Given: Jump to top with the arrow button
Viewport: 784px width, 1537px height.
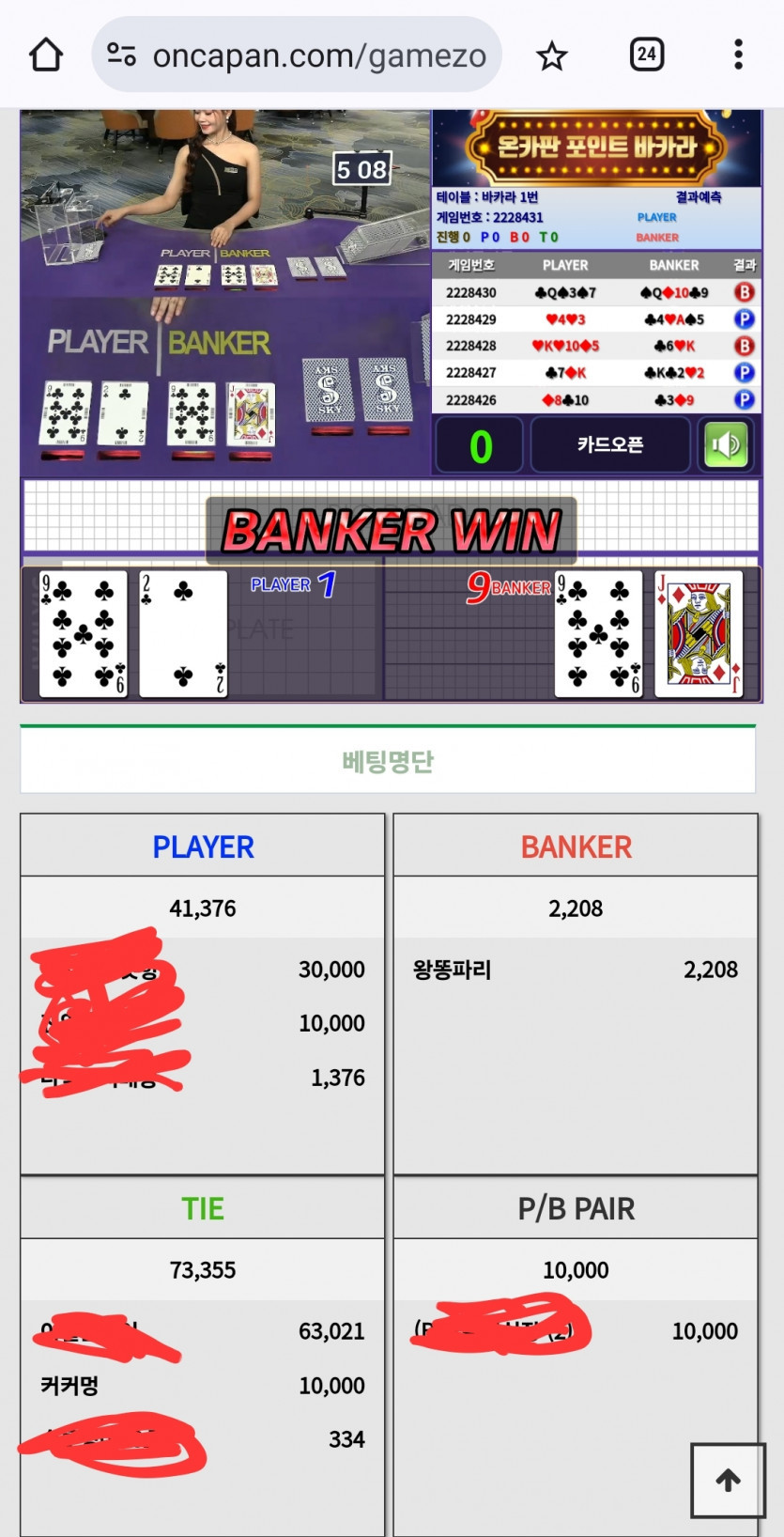Looking at the screenshot, I should (728, 1480).
